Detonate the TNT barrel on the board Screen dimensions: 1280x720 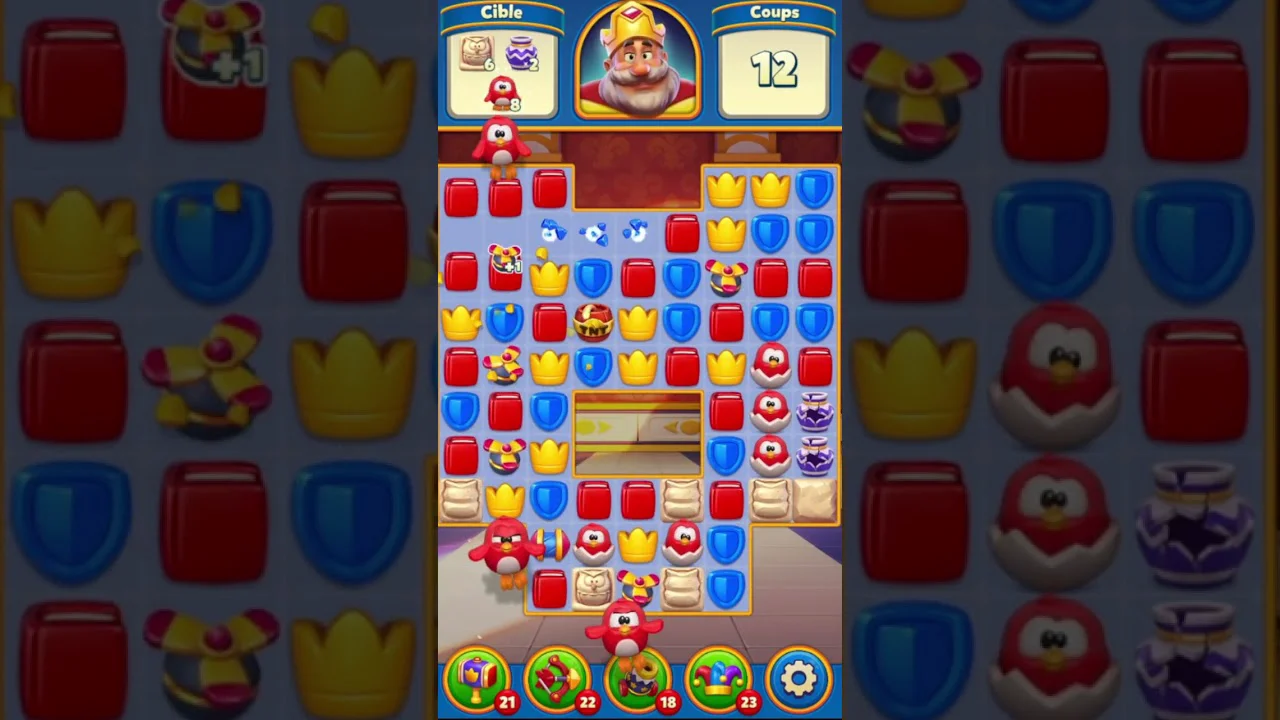coord(593,322)
